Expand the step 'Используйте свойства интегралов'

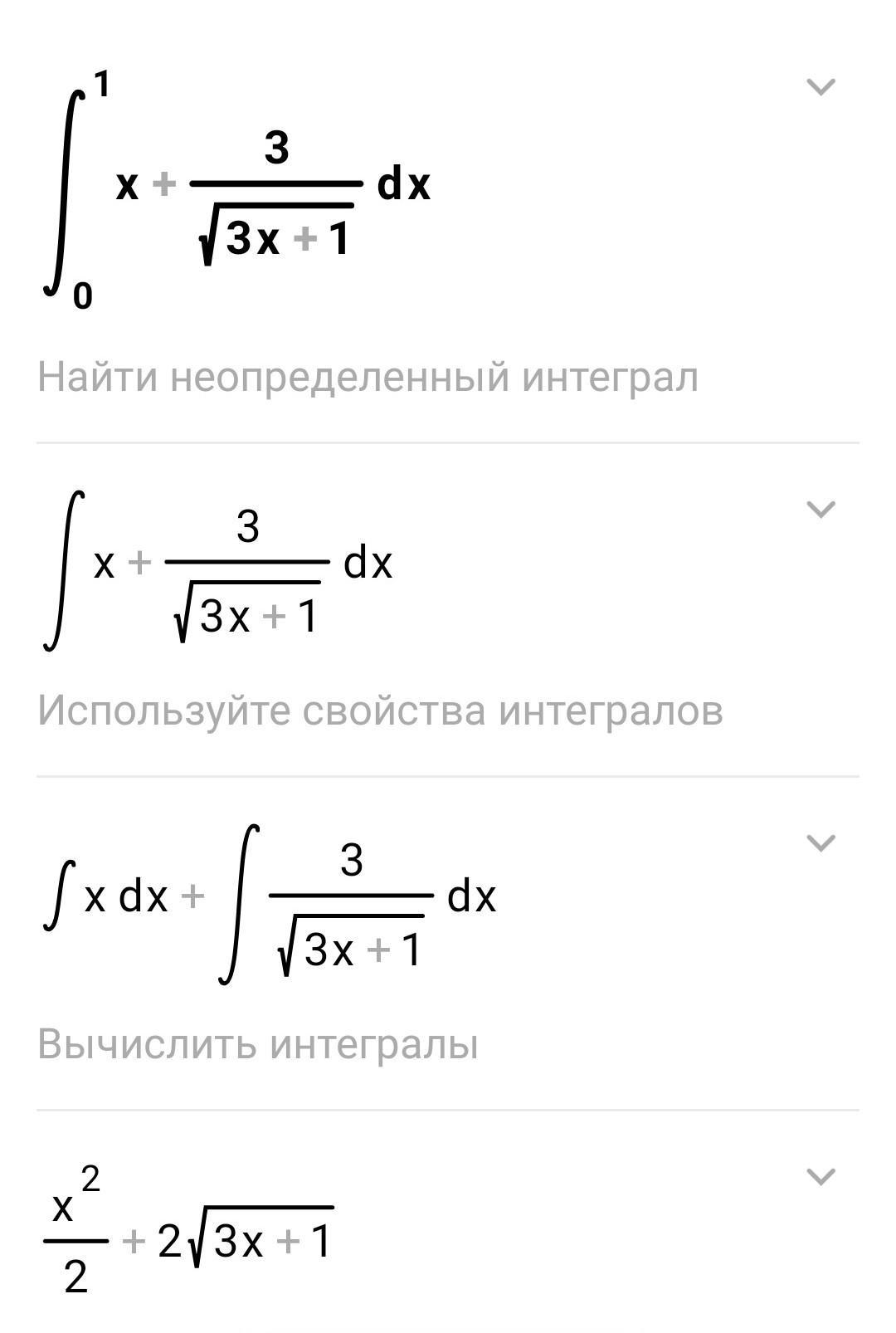821,509
